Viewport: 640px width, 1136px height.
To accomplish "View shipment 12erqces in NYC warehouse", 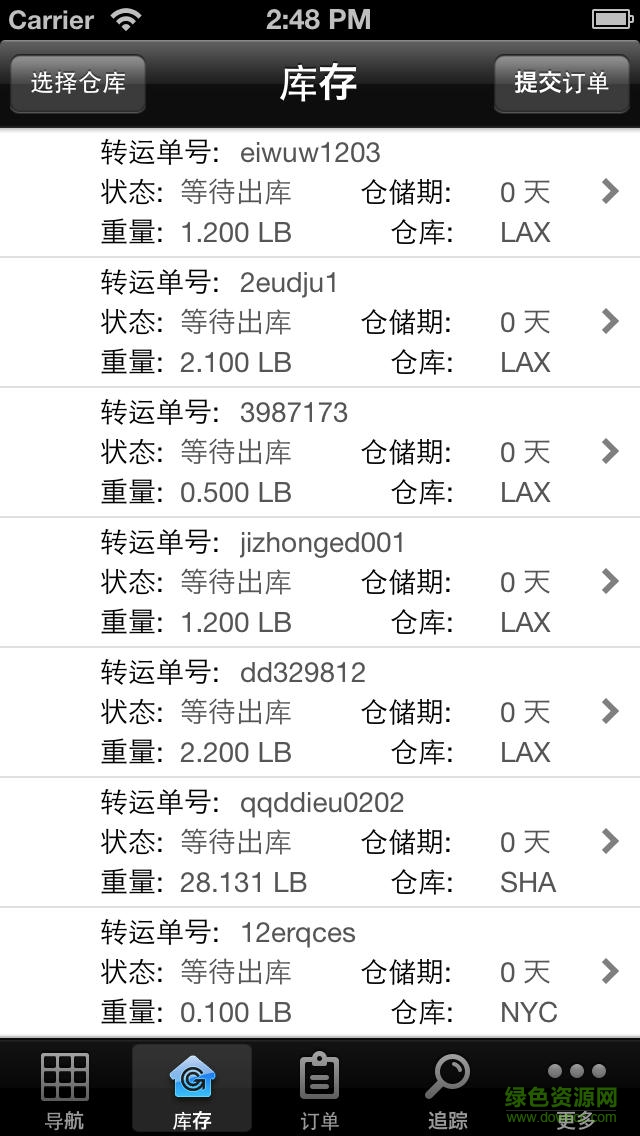I will coord(320,972).
